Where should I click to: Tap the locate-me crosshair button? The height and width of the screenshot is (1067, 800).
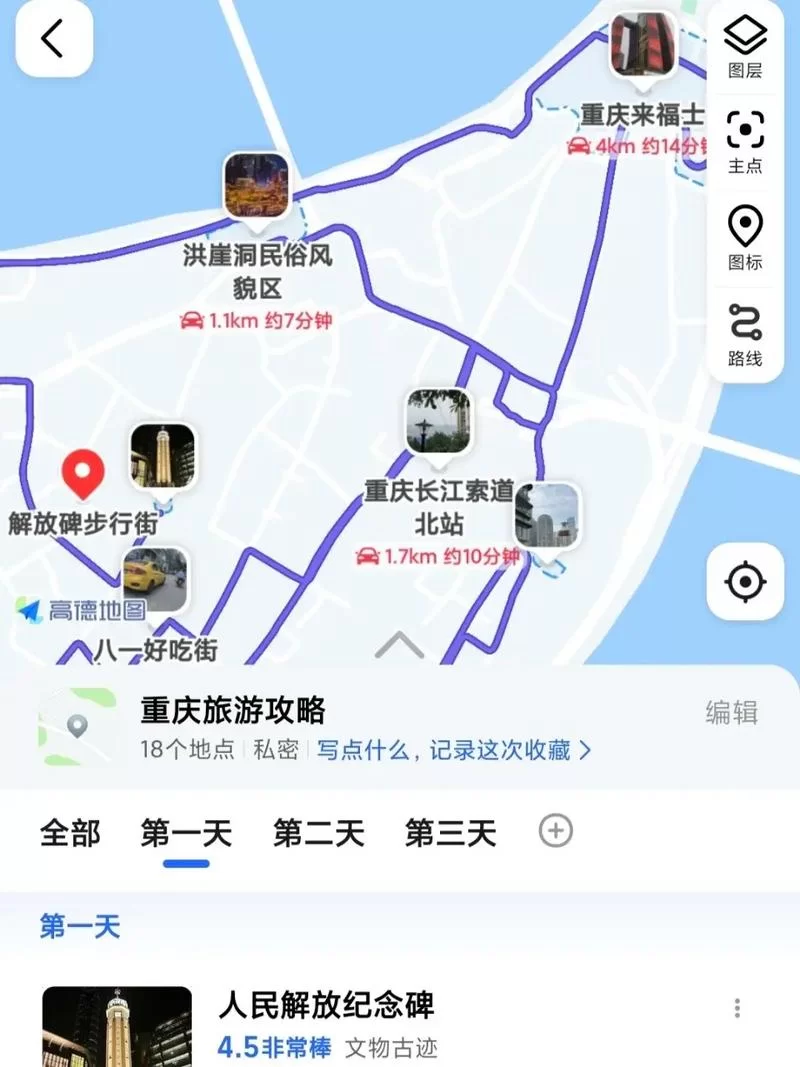tap(744, 581)
